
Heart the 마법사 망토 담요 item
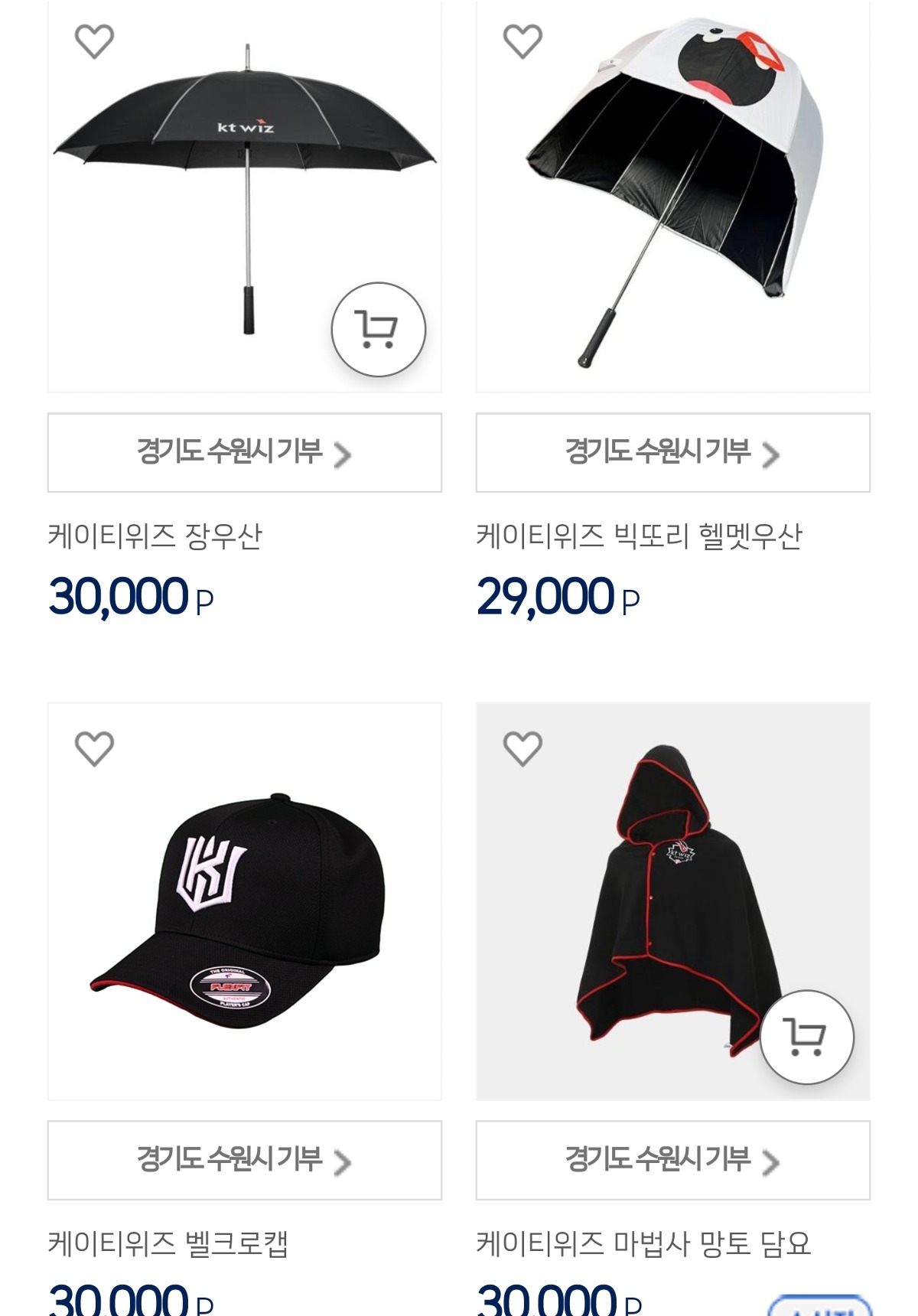pyautogui.click(x=522, y=748)
